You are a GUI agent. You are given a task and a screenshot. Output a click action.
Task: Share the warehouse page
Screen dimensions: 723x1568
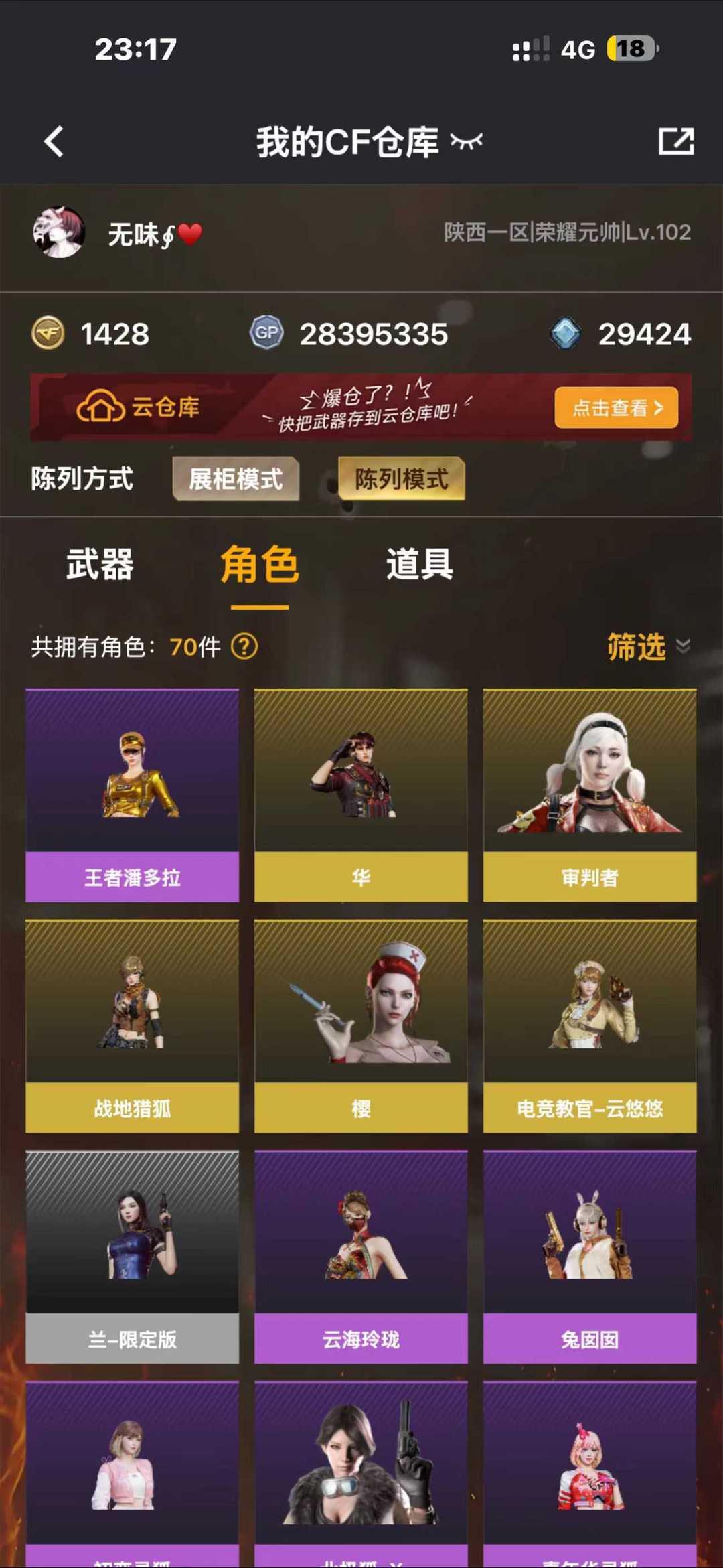(x=675, y=141)
